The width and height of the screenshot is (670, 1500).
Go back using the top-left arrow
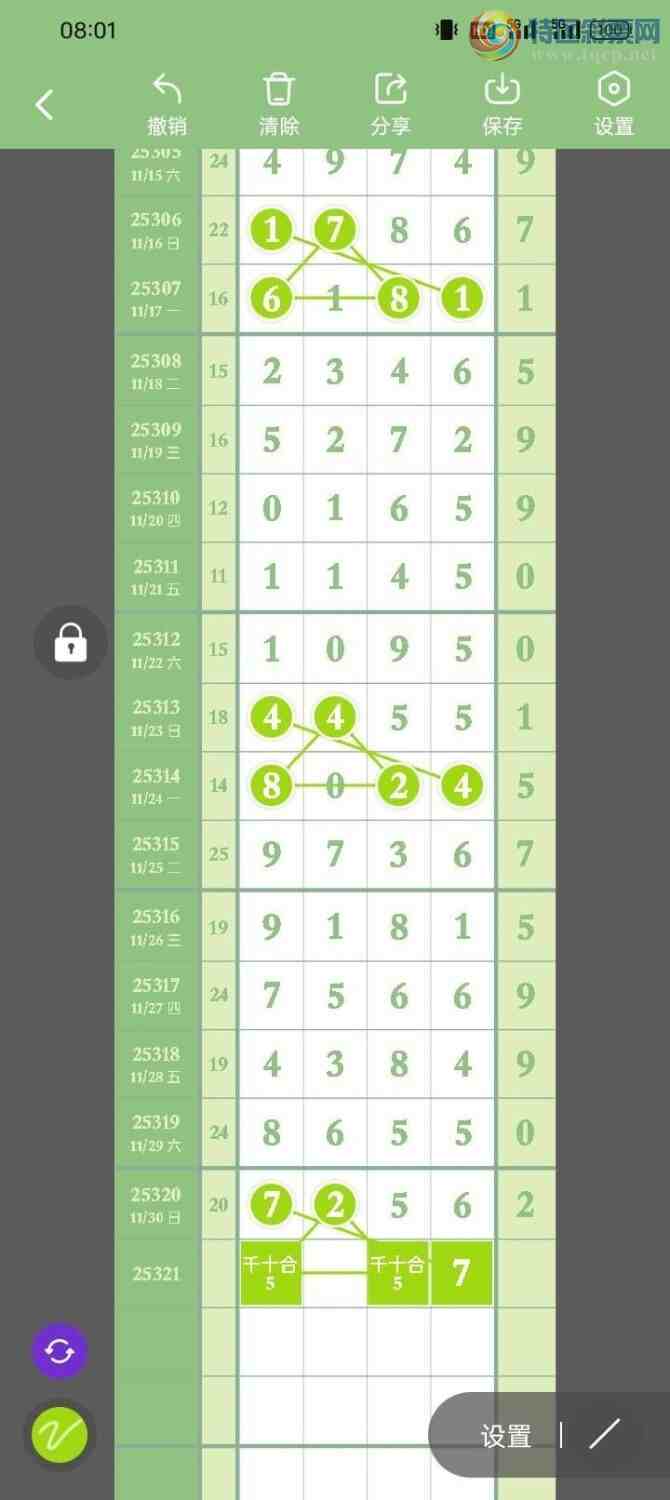pyautogui.click(x=44, y=104)
